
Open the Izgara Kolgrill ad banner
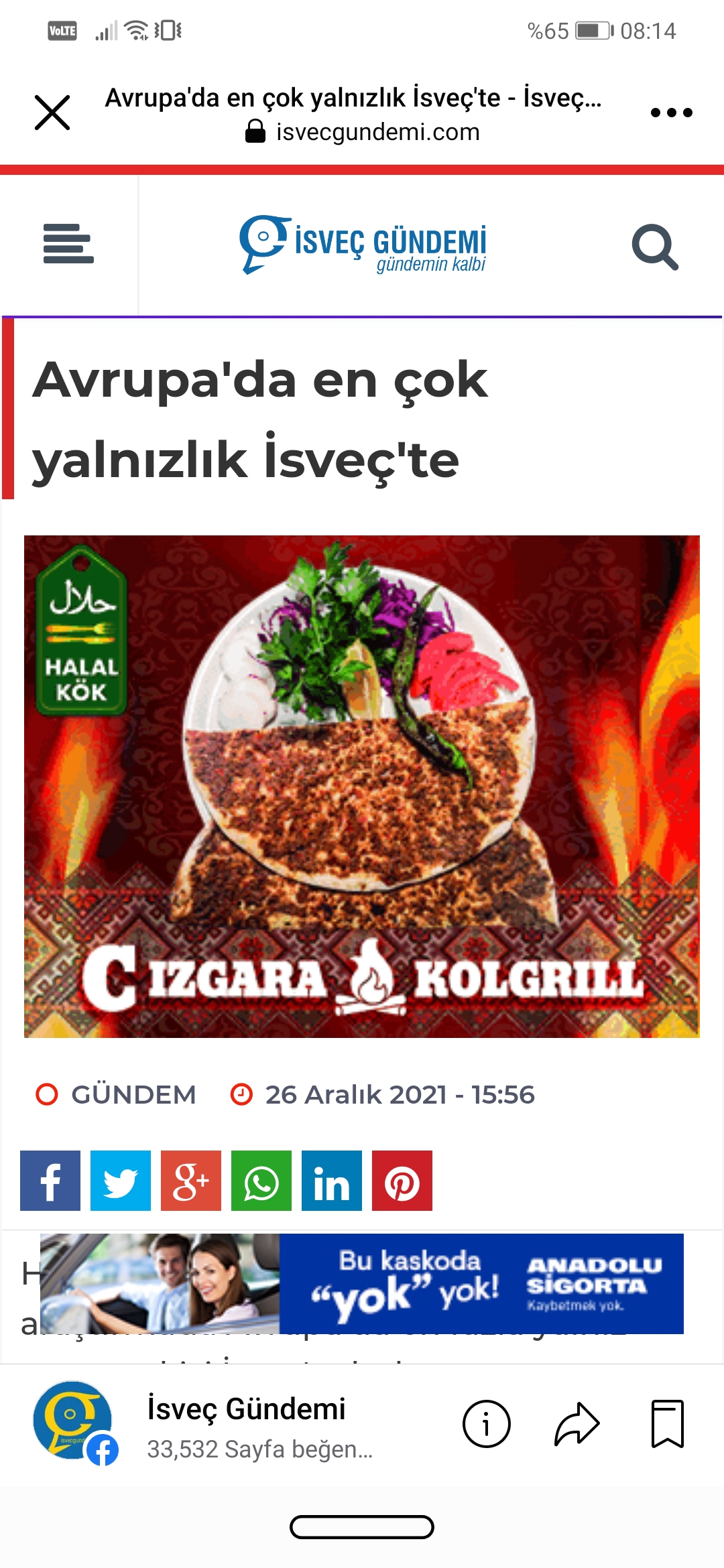click(362, 786)
